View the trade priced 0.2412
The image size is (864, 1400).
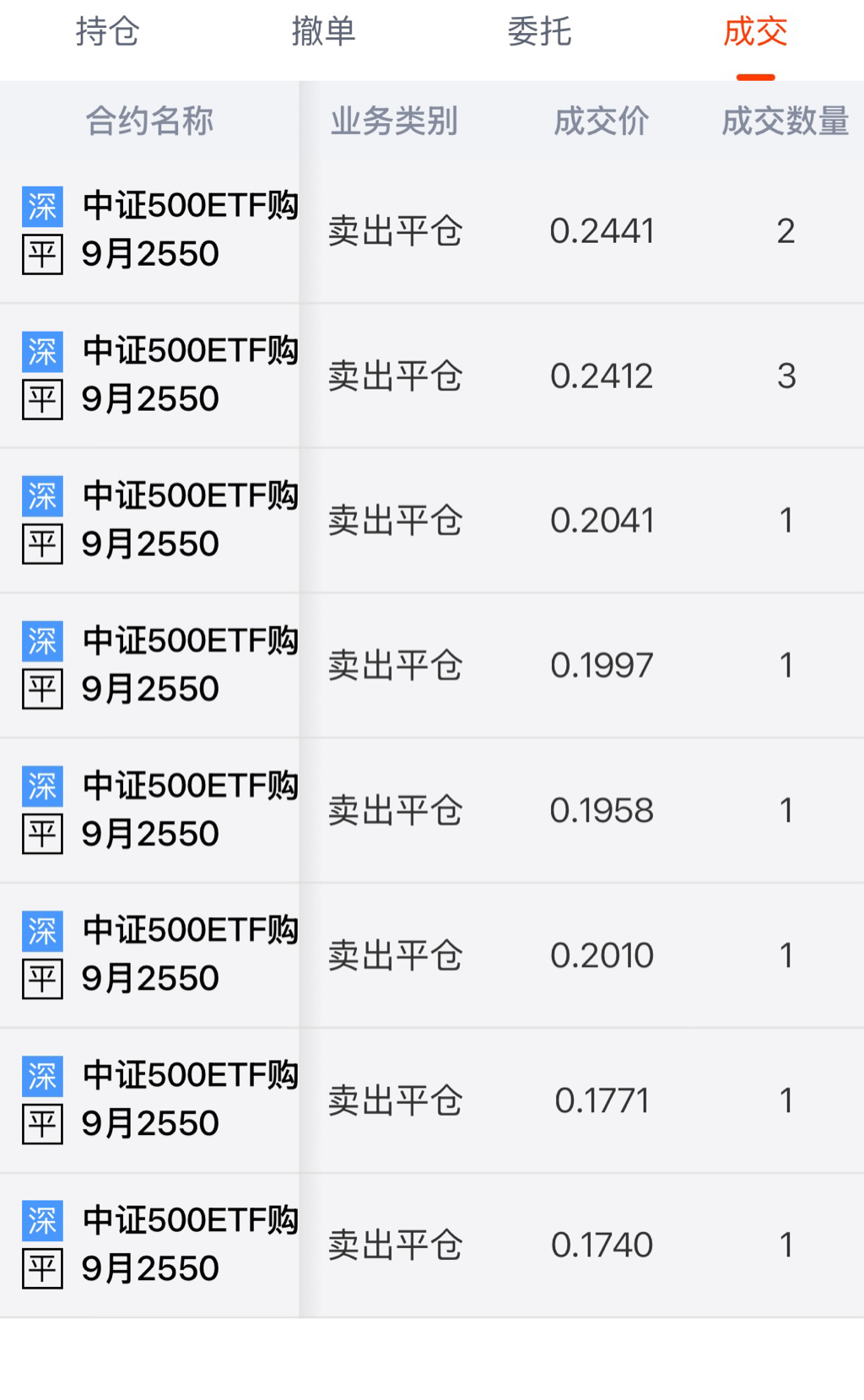pyautogui.click(x=601, y=376)
